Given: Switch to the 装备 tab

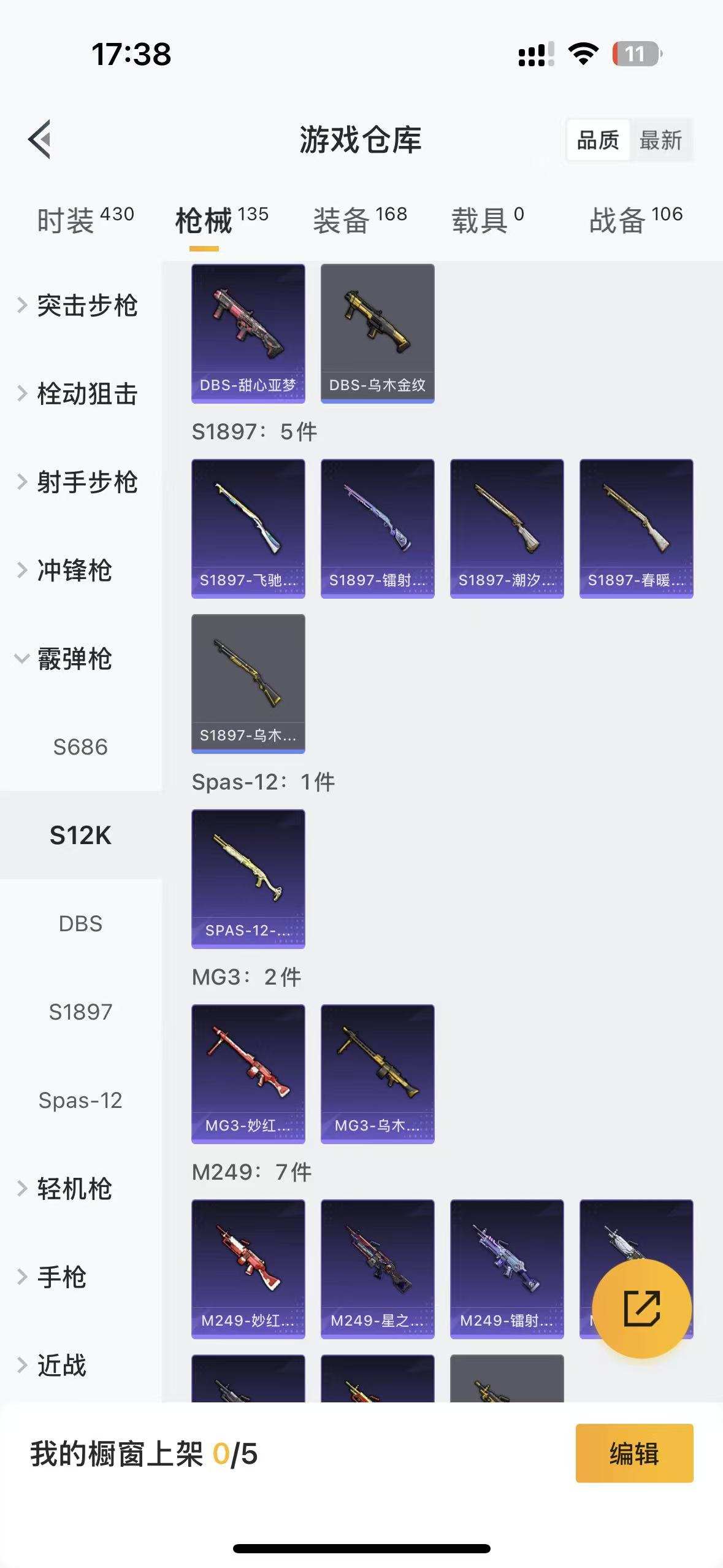Looking at the screenshot, I should pyautogui.click(x=360, y=220).
